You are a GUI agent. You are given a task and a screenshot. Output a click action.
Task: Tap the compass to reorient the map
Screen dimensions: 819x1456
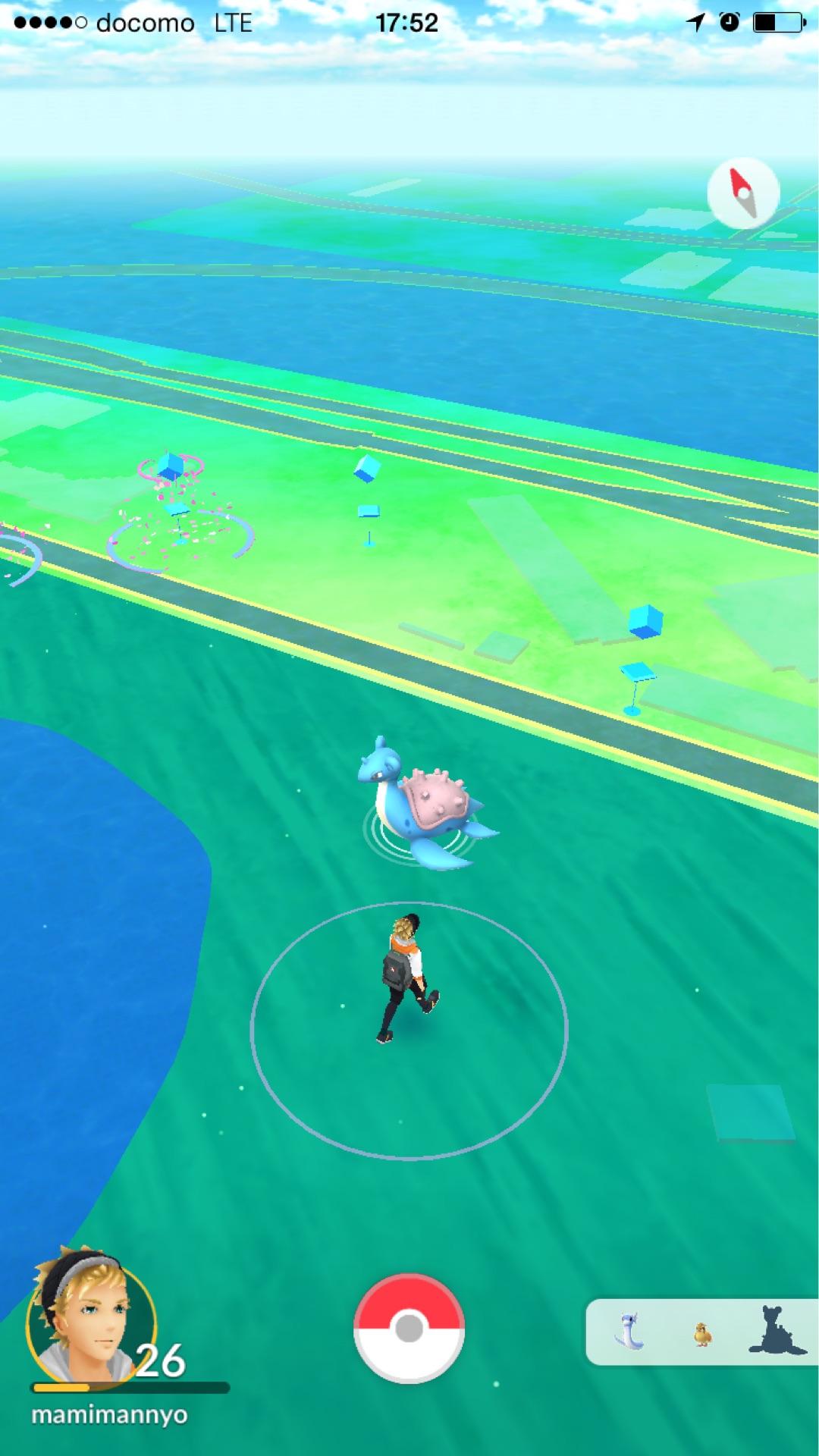click(743, 193)
